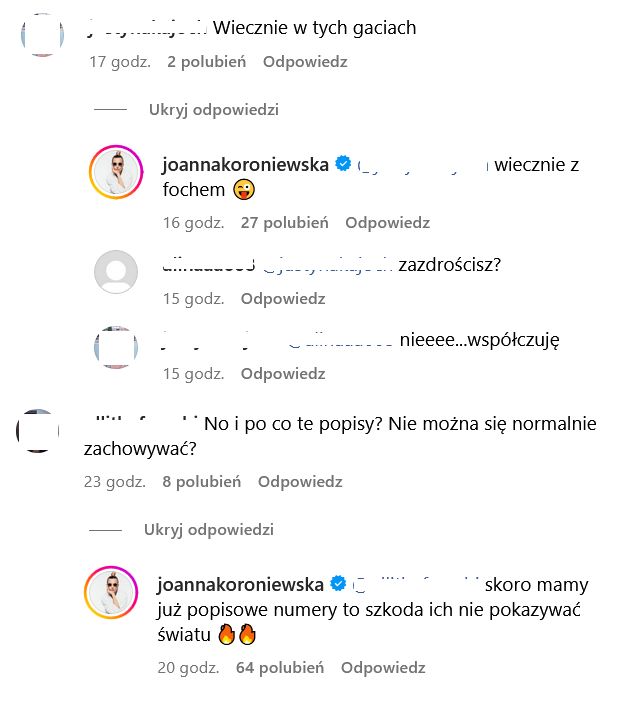
Task: Reply to the 'skoro mamy już popisowe numery' comment
Action: pos(383,667)
